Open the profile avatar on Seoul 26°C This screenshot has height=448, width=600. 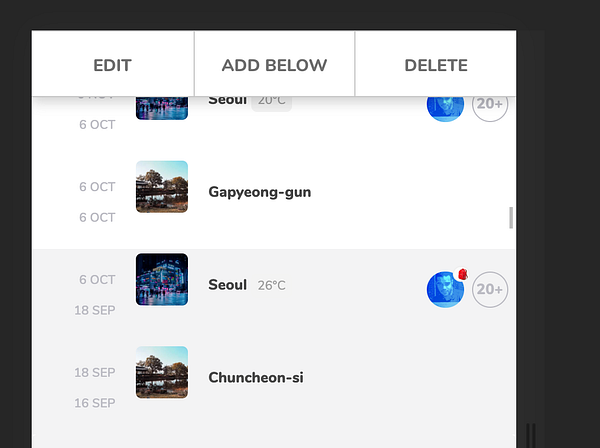445,289
